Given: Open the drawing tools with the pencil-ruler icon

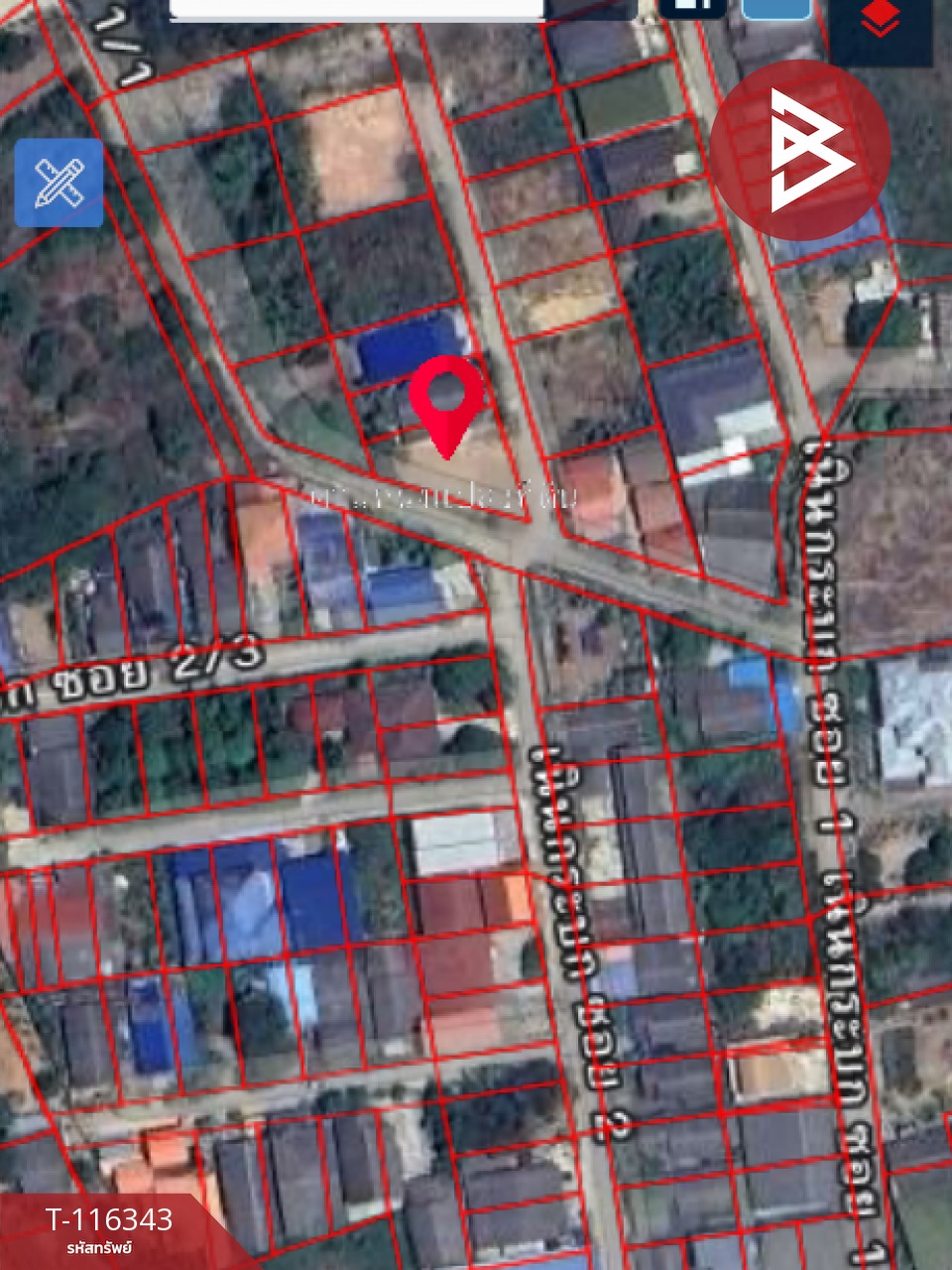Looking at the screenshot, I should coord(58,182).
